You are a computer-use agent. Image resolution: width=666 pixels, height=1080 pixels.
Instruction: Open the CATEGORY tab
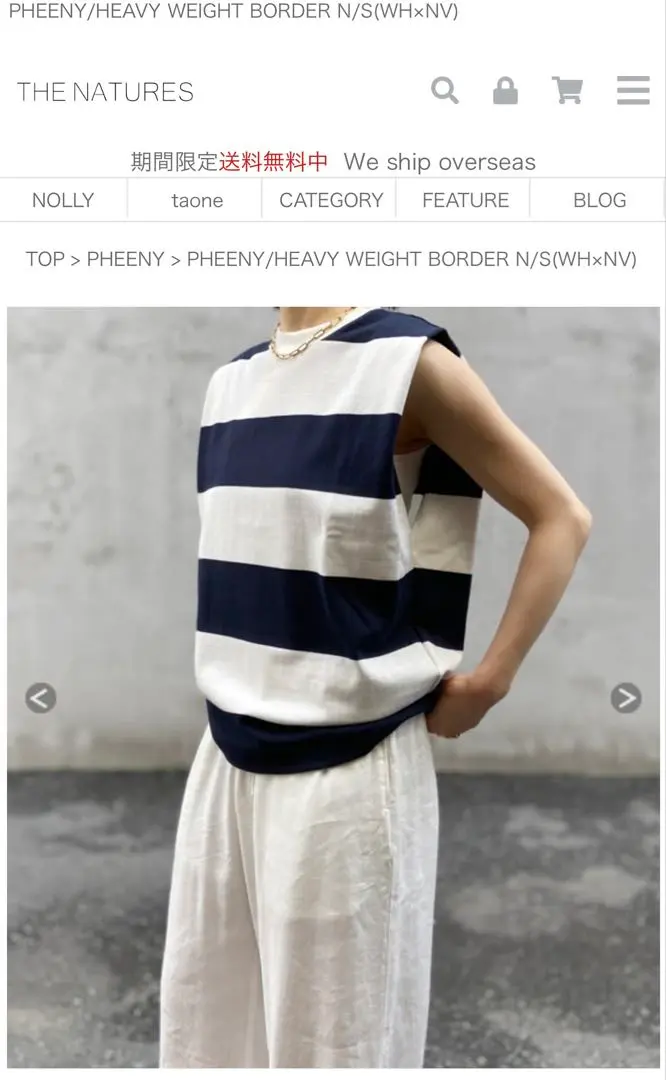pyautogui.click(x=331, y=200)
